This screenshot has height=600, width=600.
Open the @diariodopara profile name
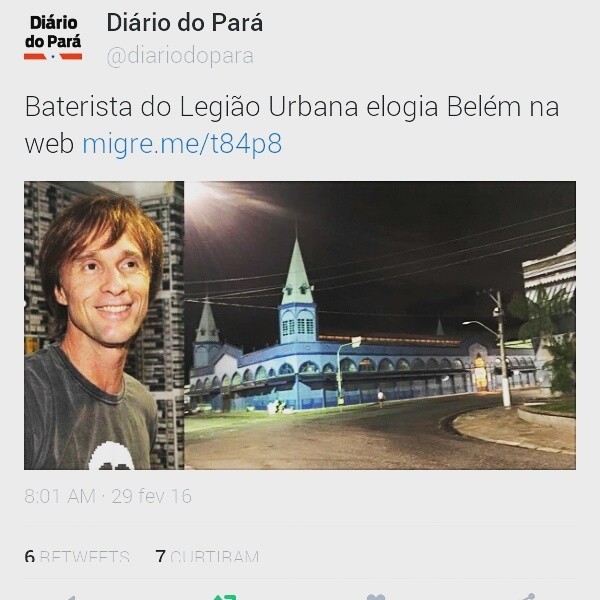[180, 56]
